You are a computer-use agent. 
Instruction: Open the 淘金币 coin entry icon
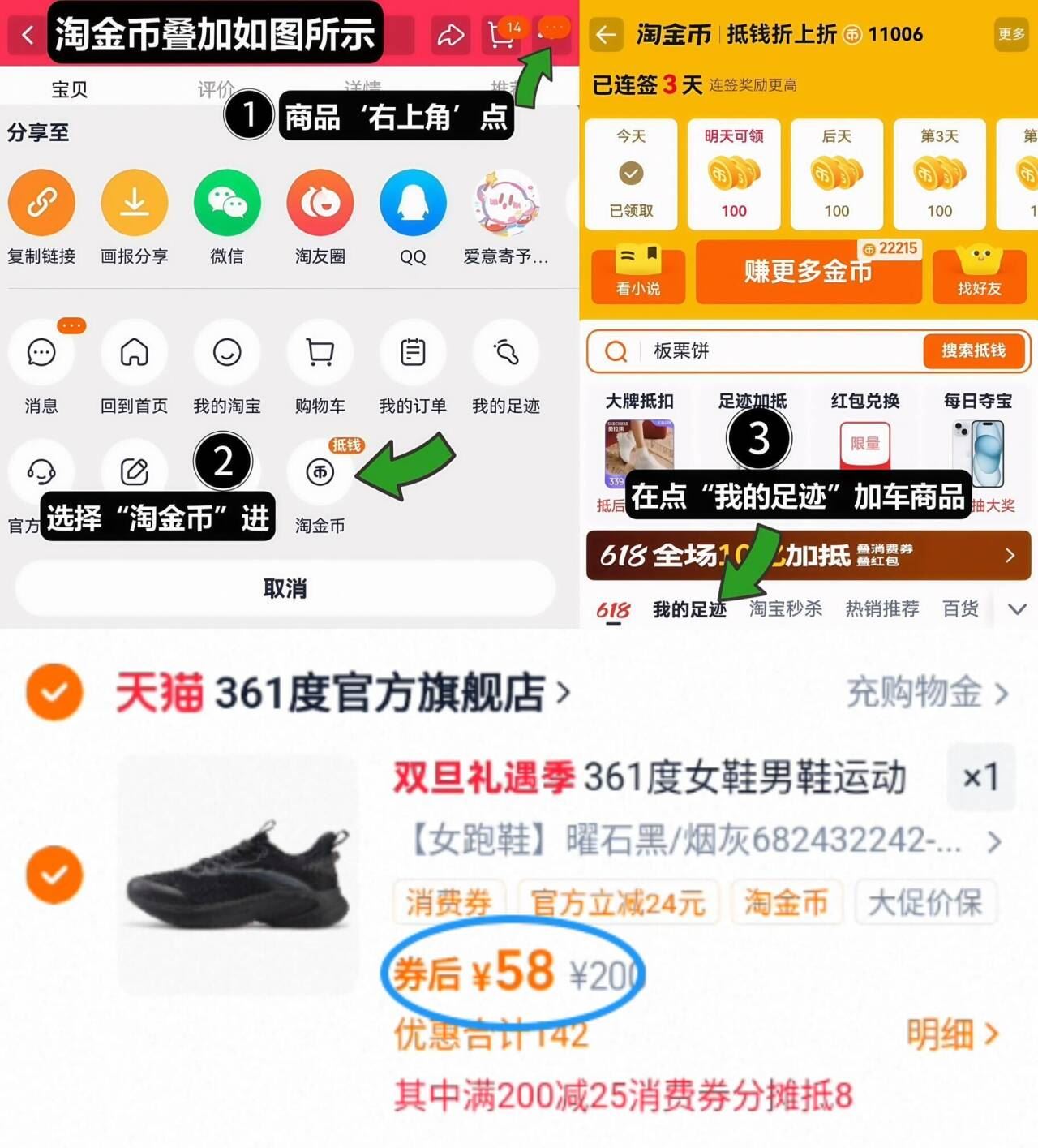point(320,472)
